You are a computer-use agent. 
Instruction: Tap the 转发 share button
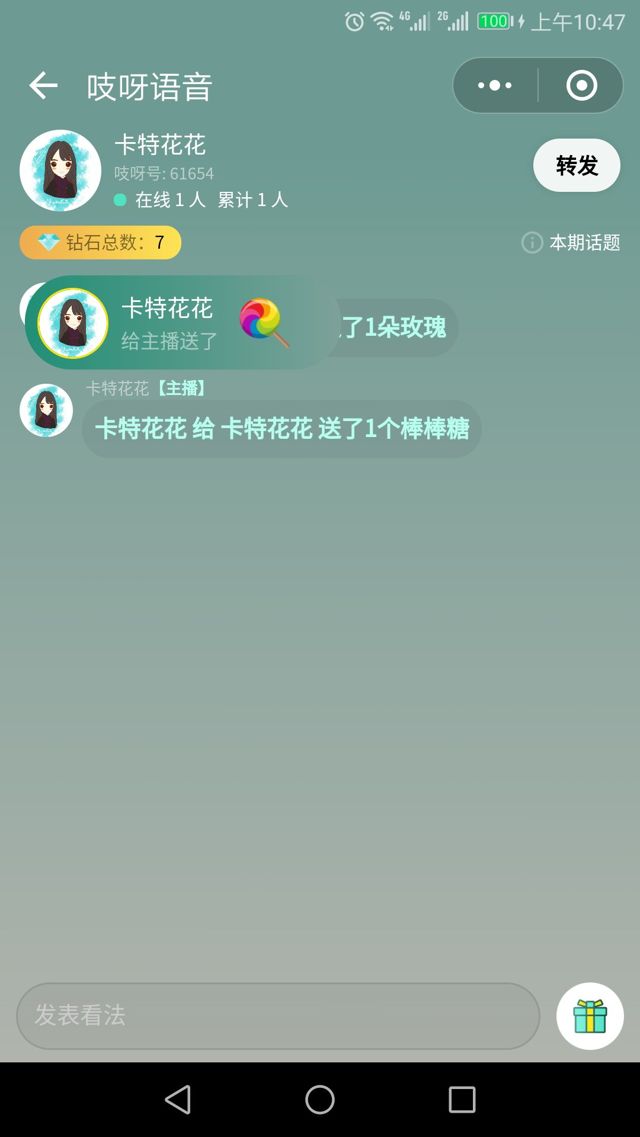[x=576, y=165]
